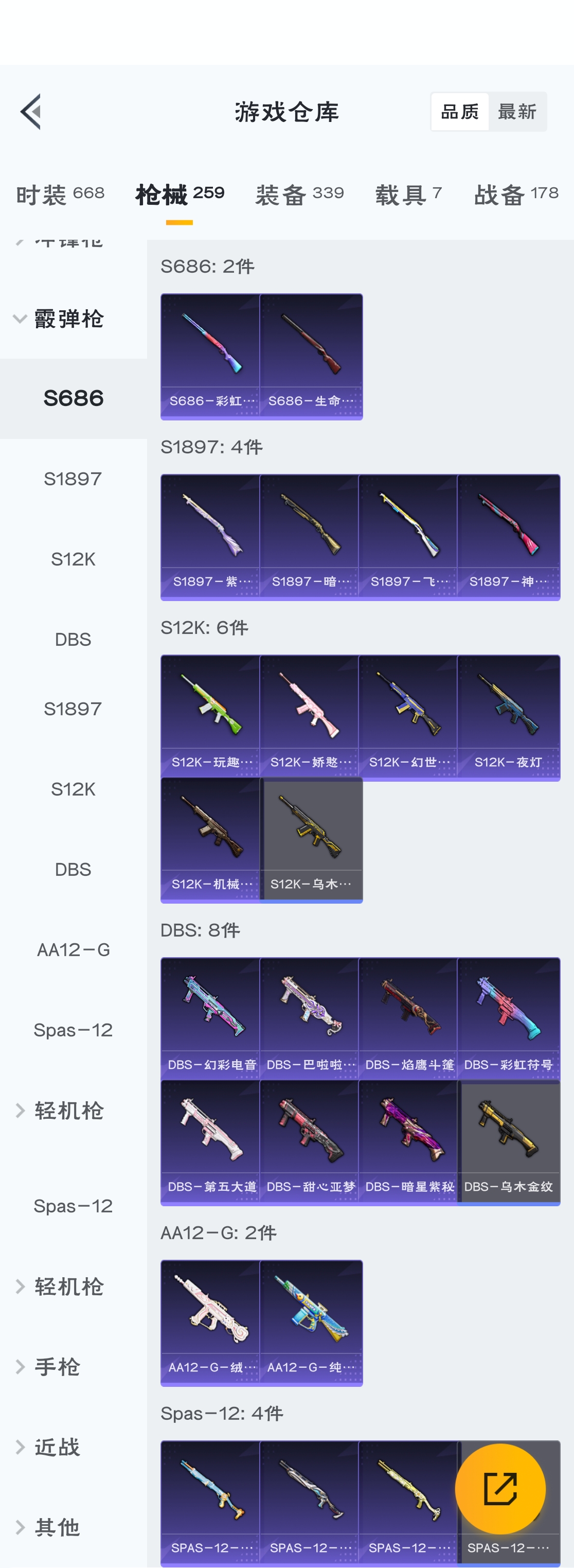The image size is (574, 1568).
Task: Select S686 in the sidebar
Action: pos(73,399)
